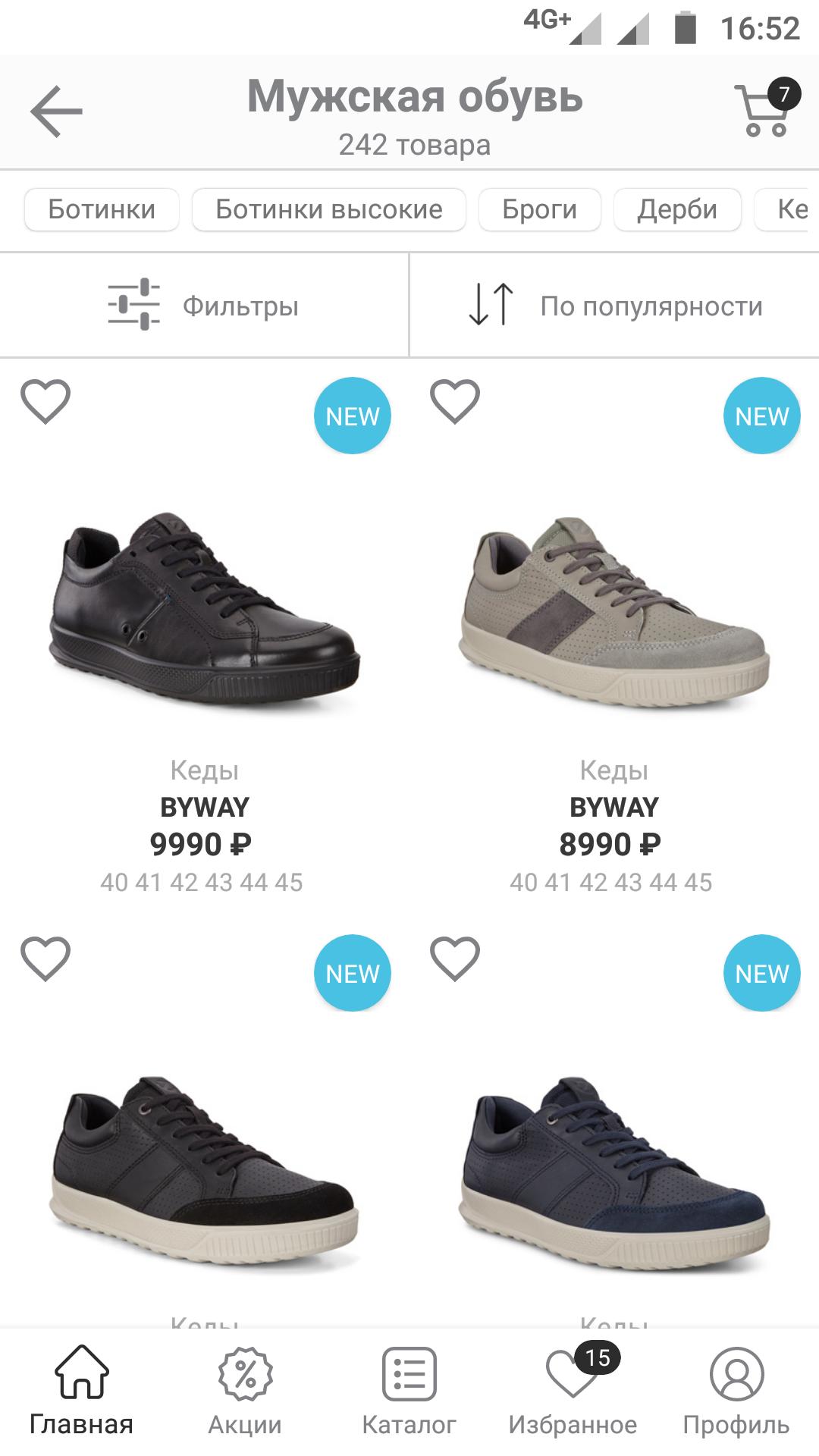
Task: Choose the Броги chip
Action: (x=539, y=209)
